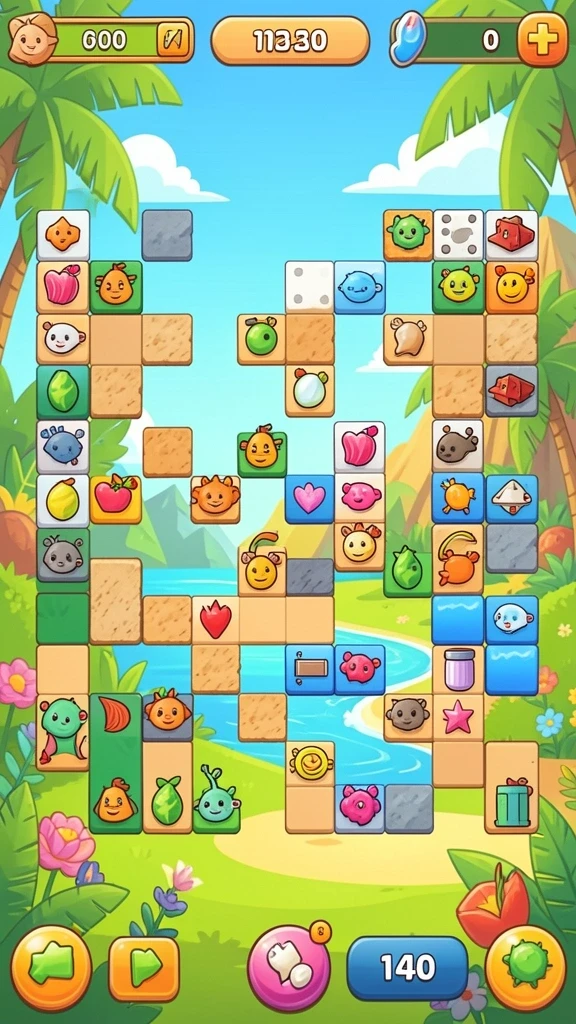Pick the pink star tile

tap(458, 718)
